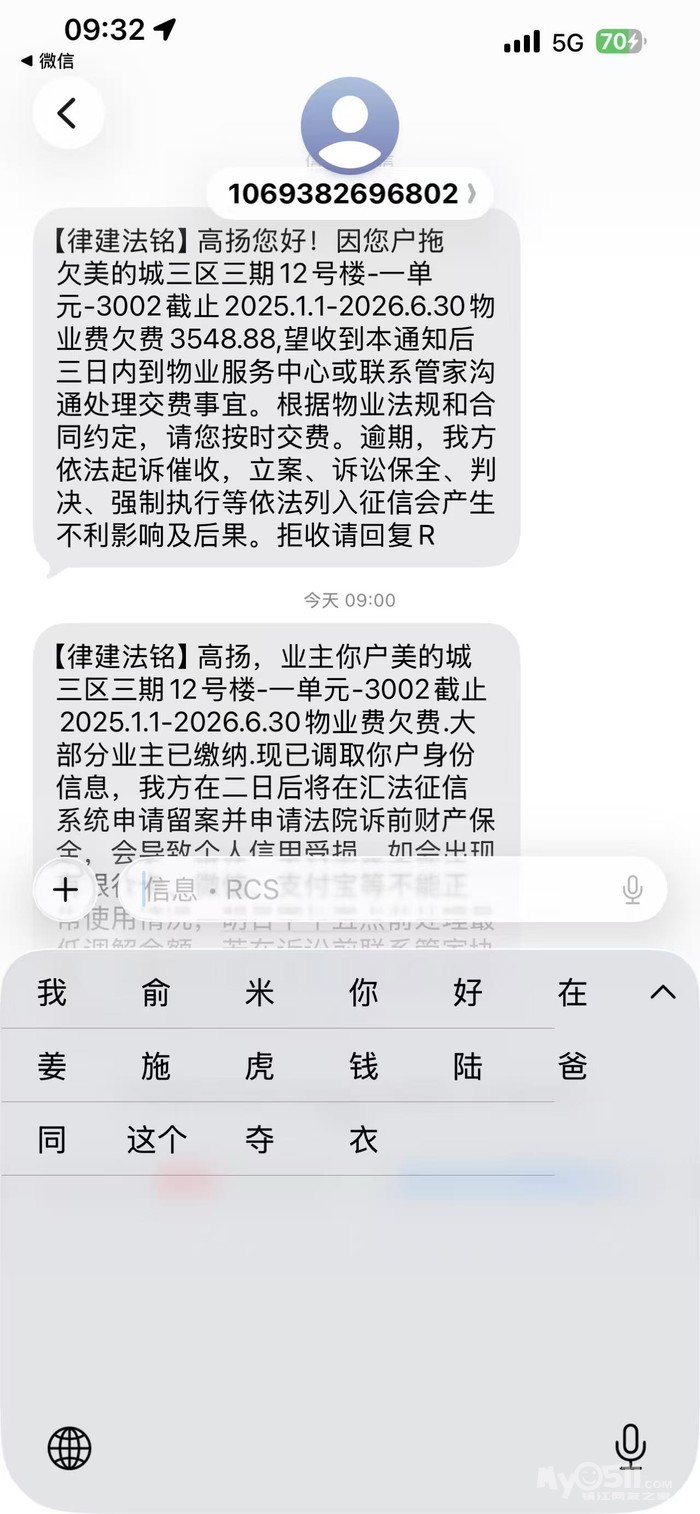Pick the candidate word 你
This screenshot has height=1514, width=700.
(364, 993)
